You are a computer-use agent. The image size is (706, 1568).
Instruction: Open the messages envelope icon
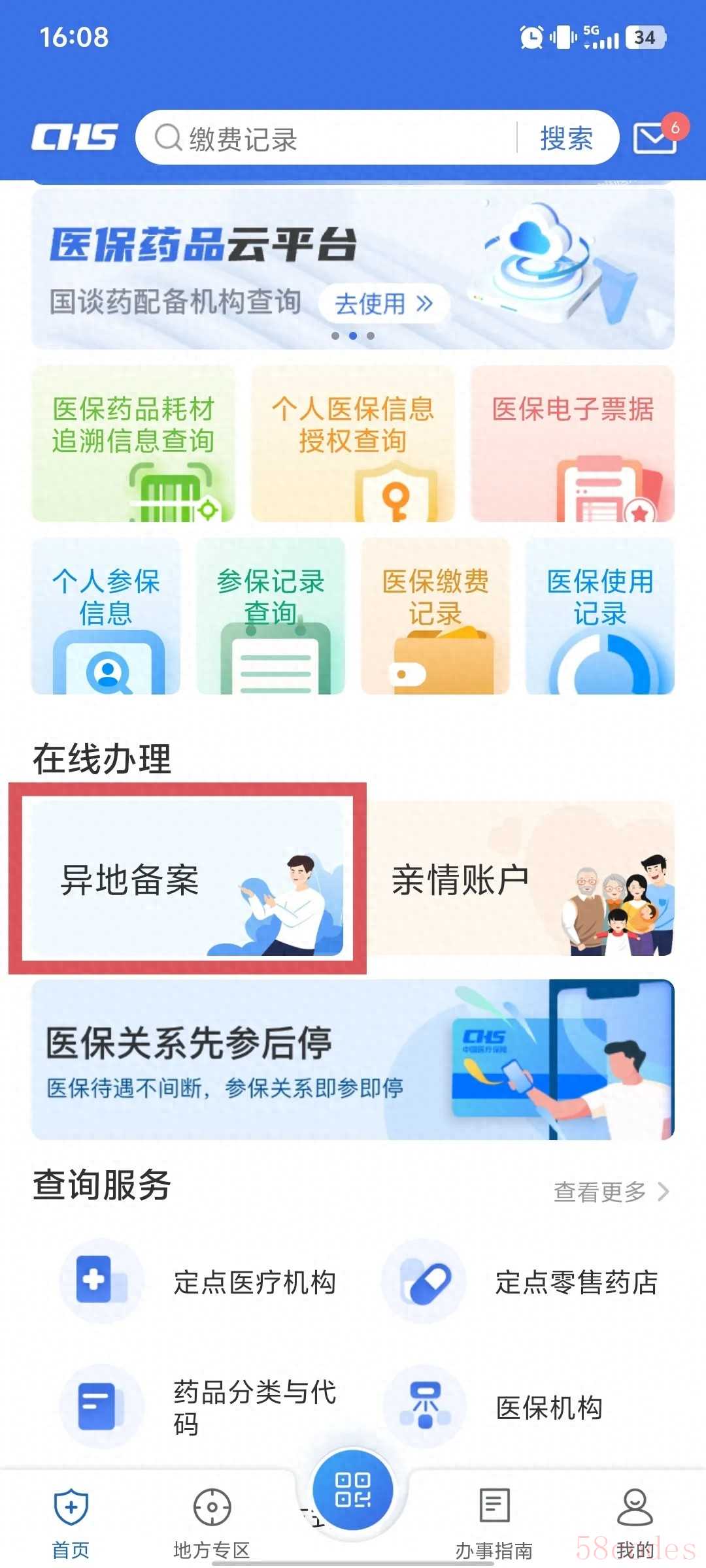pyautogui.click(x=654, y=139)
